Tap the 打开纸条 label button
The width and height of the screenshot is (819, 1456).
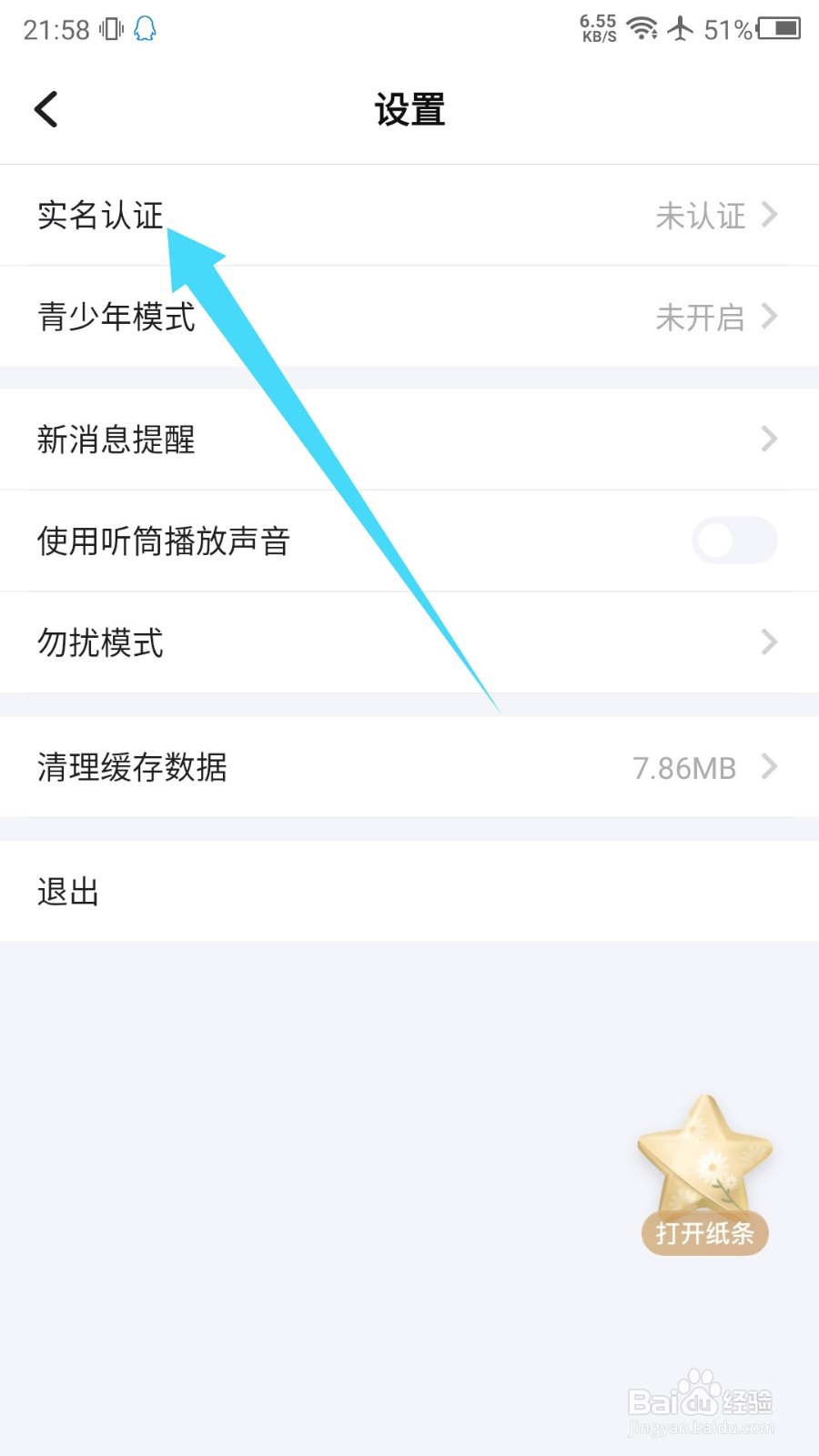703,1233
